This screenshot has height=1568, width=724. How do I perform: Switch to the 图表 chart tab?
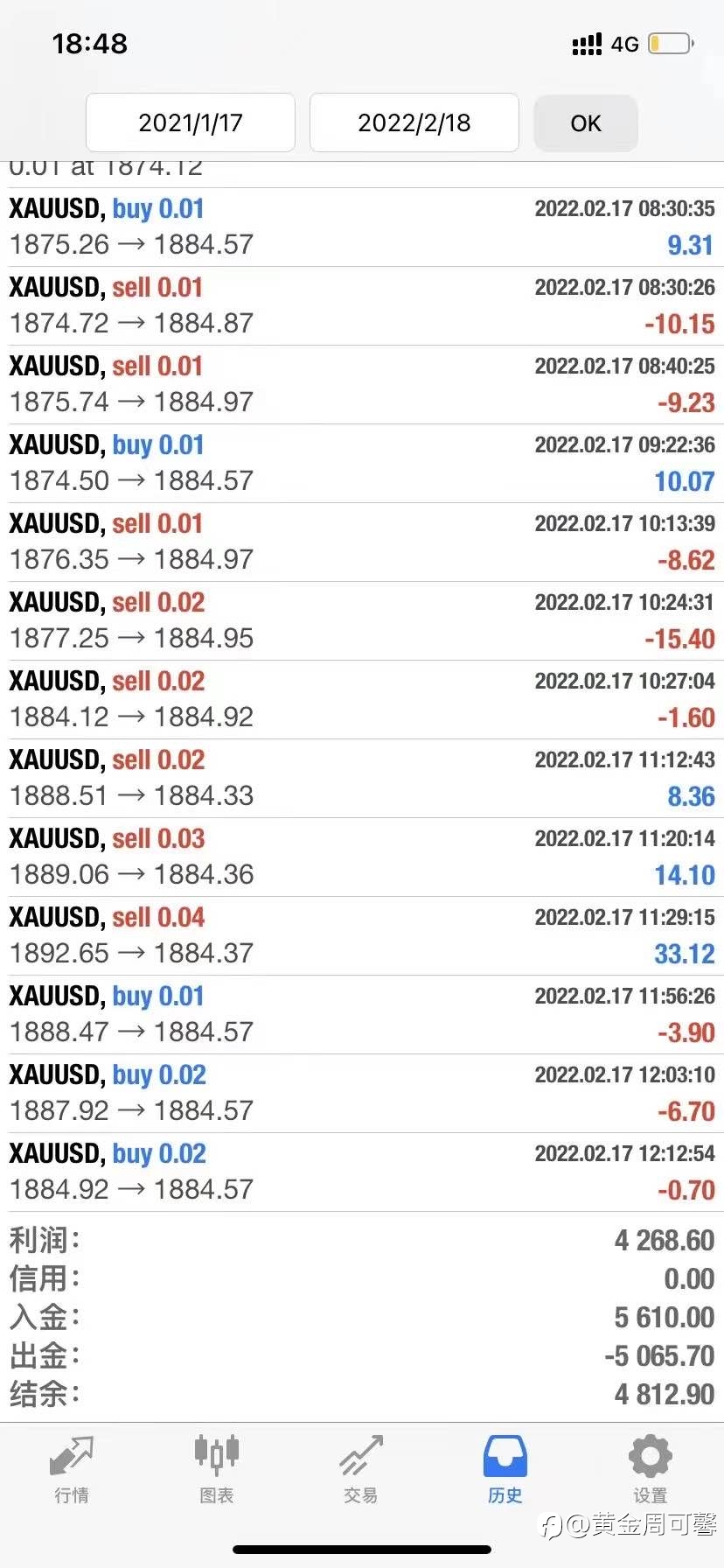(216, 1470)
